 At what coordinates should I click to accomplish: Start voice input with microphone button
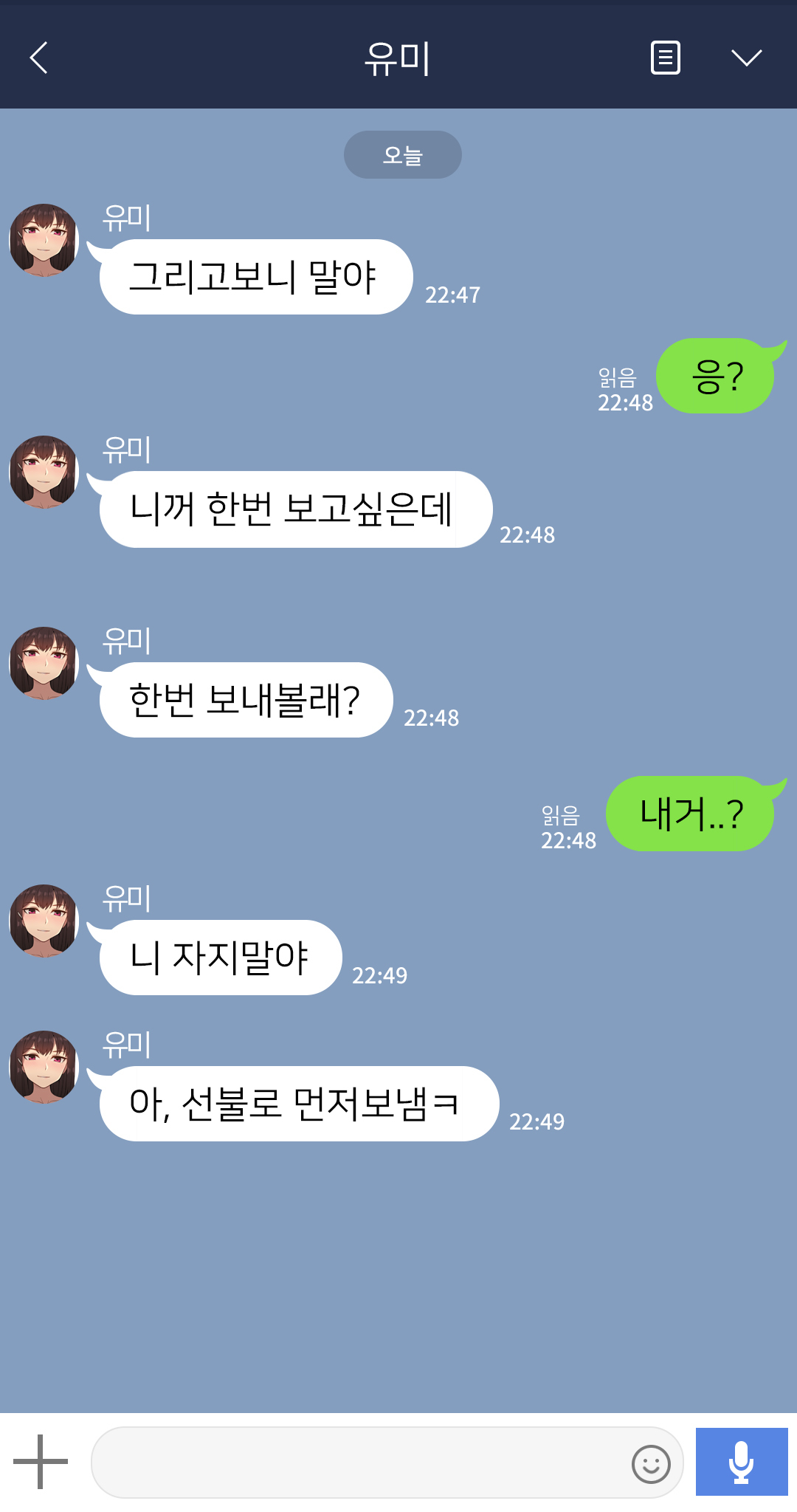click(x=741, y=1462)
